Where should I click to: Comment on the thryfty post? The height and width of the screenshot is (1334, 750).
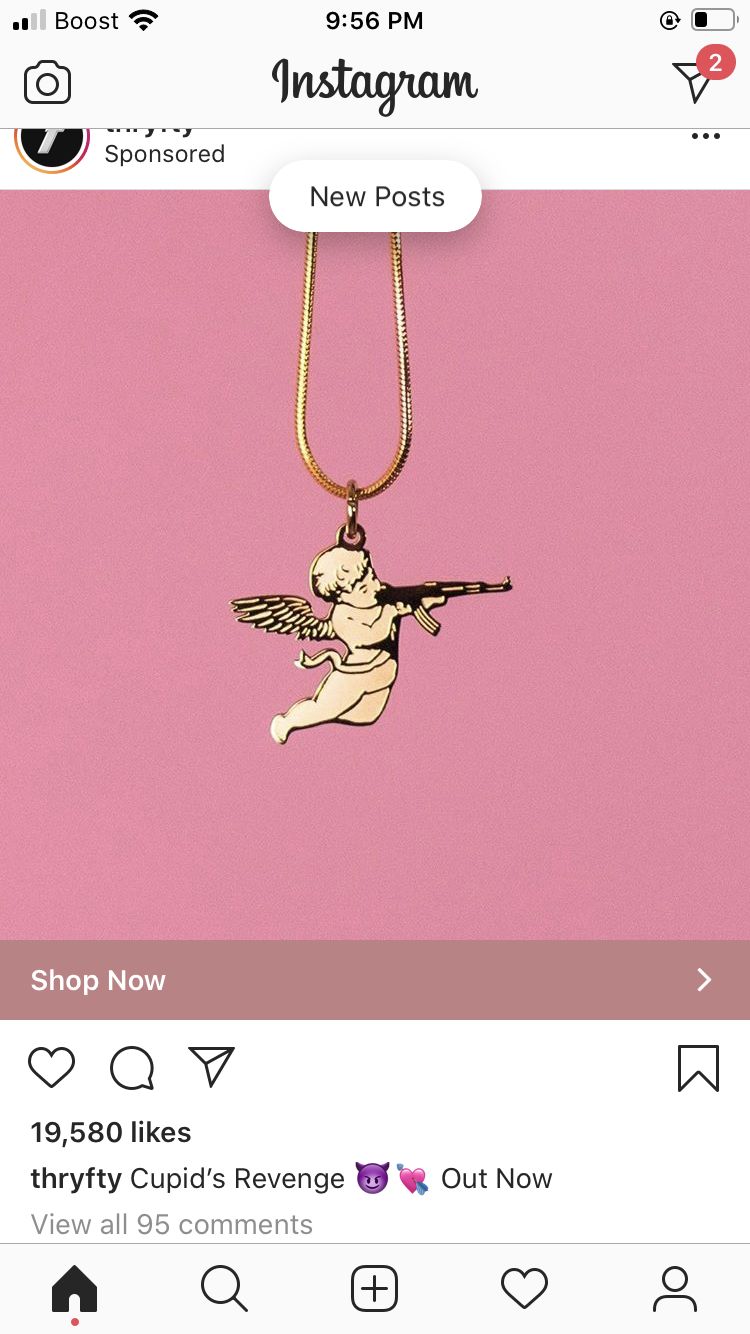132,1068
